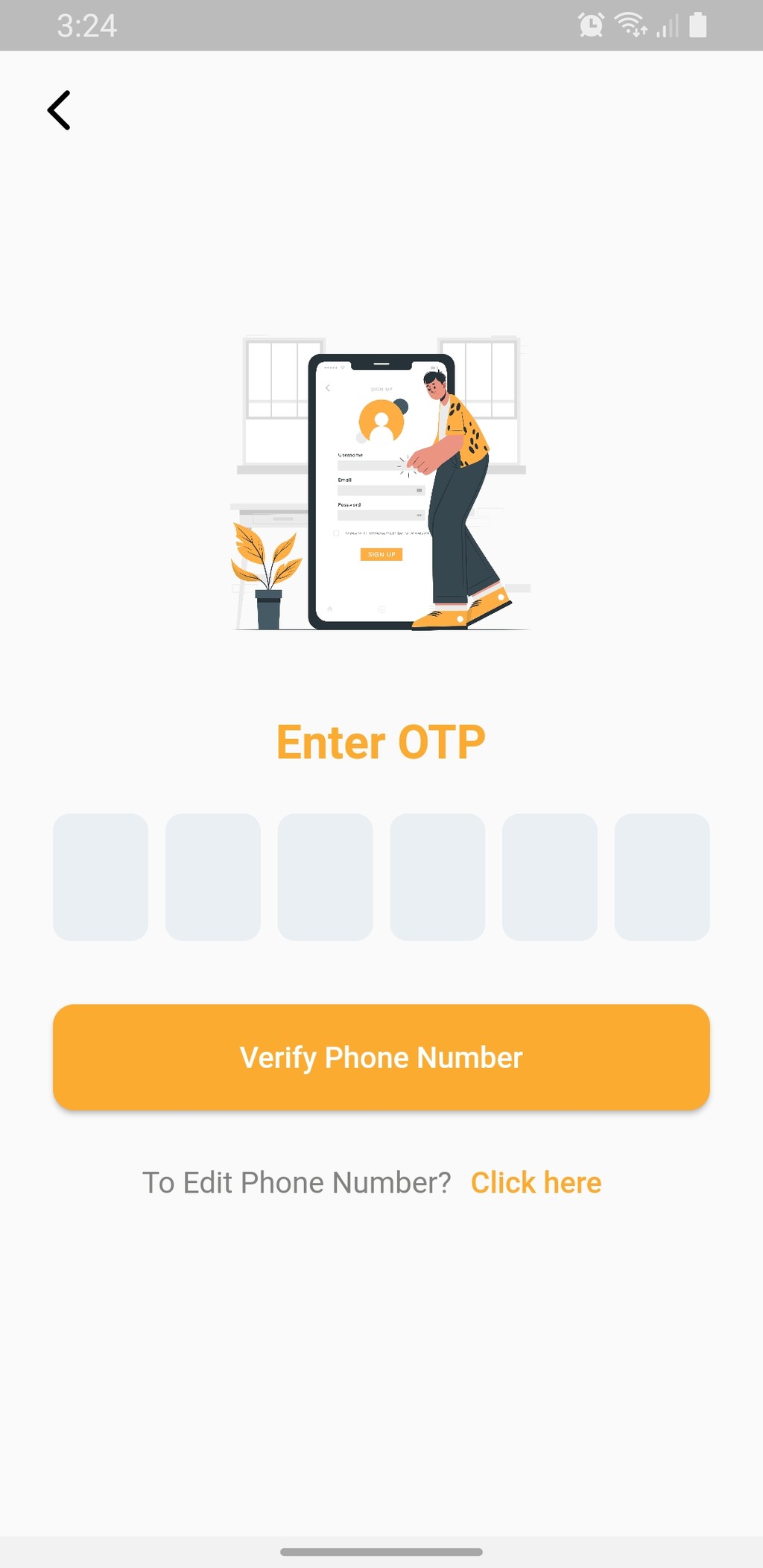Go back using the top-left arrow
This screenshot has height=1568, width=763.
(59, 110)
